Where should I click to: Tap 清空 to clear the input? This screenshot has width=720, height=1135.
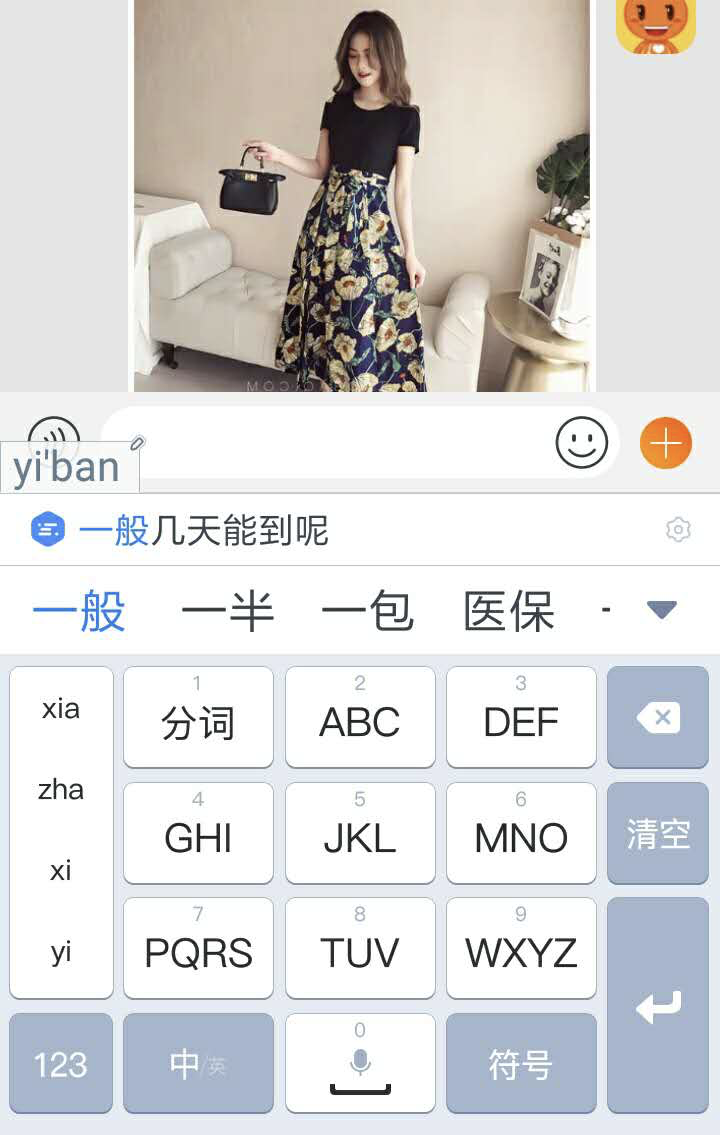[x=657, y=833]
